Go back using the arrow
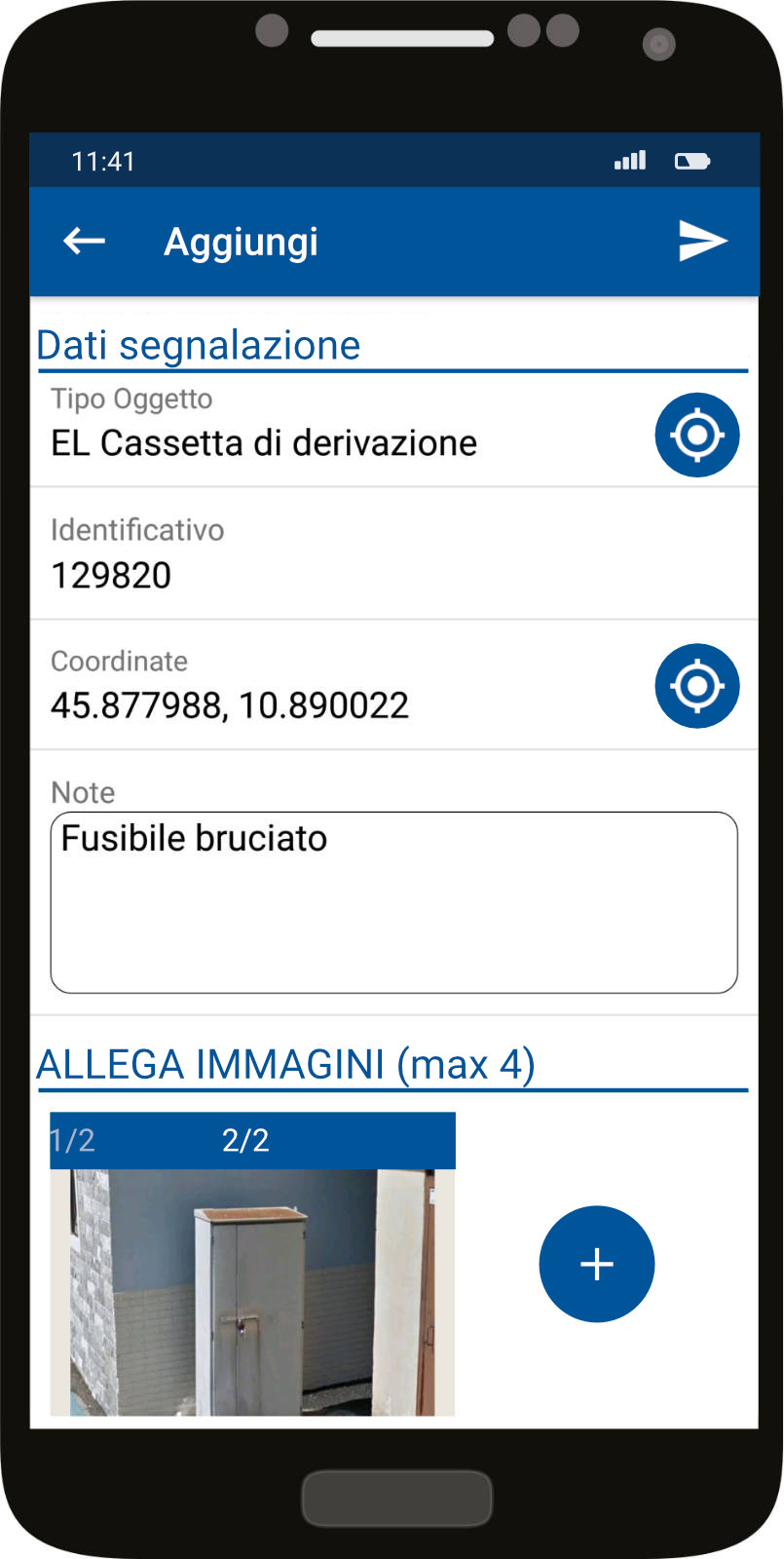The width and height of the screenshot is (784, 1559). 84,241
